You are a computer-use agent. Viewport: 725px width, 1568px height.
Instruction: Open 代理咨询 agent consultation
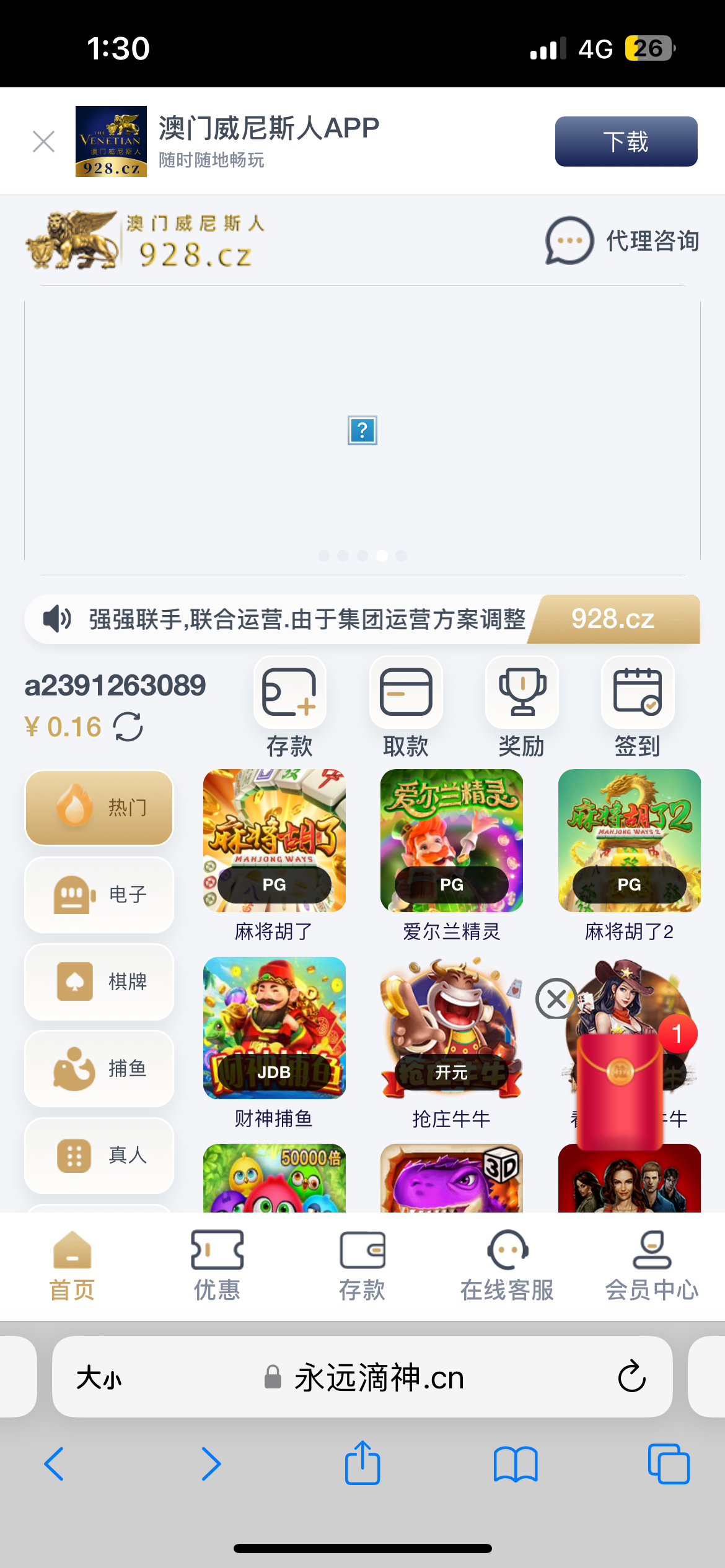pos(622,241)
